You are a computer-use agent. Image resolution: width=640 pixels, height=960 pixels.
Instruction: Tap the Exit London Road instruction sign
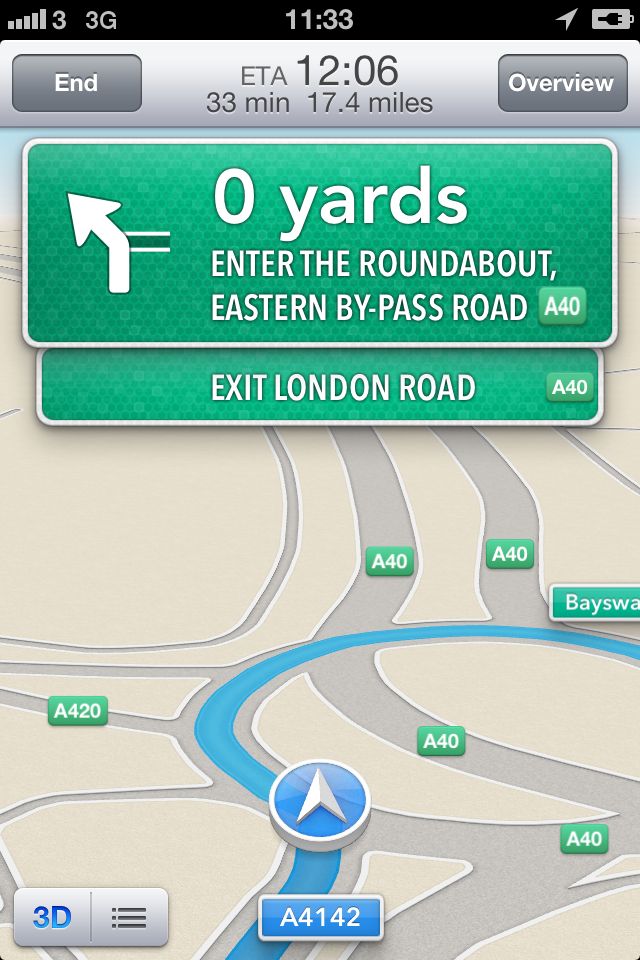(x=320, y=387)
